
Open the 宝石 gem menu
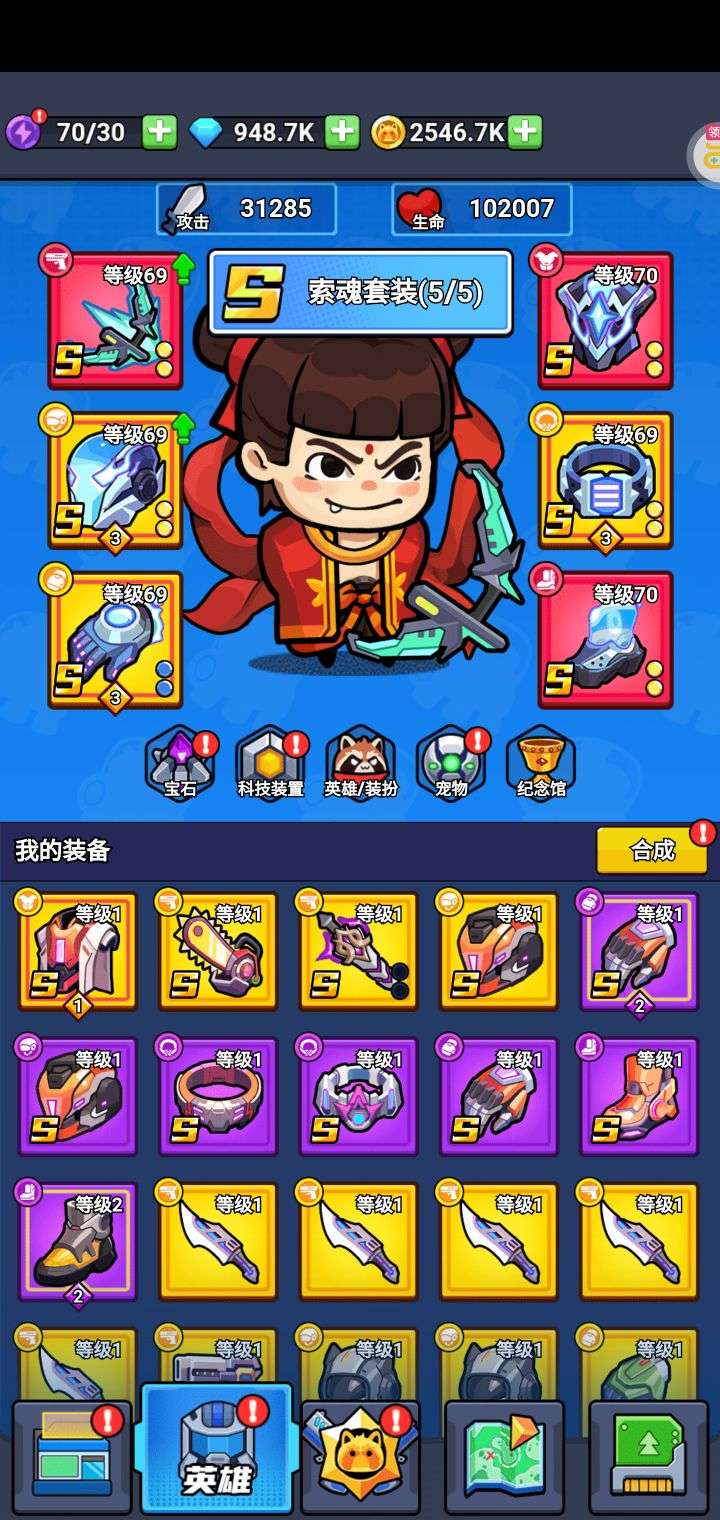(180, 764)
